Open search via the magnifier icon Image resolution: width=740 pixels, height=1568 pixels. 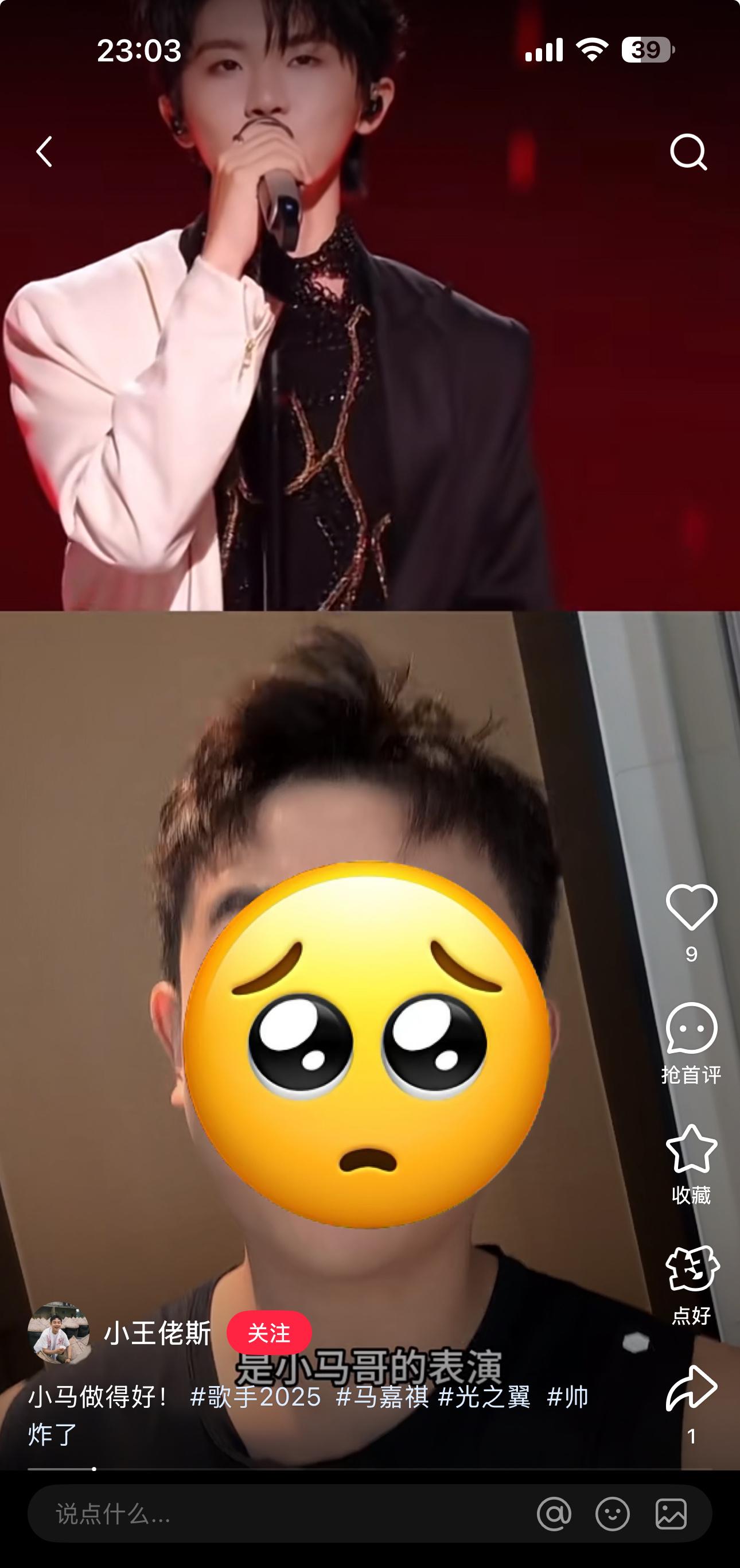pos(688,152)
